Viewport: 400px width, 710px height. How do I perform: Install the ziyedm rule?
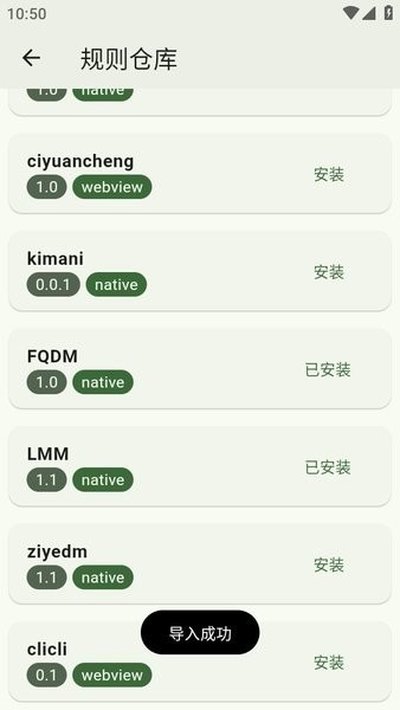click(329, 565)
